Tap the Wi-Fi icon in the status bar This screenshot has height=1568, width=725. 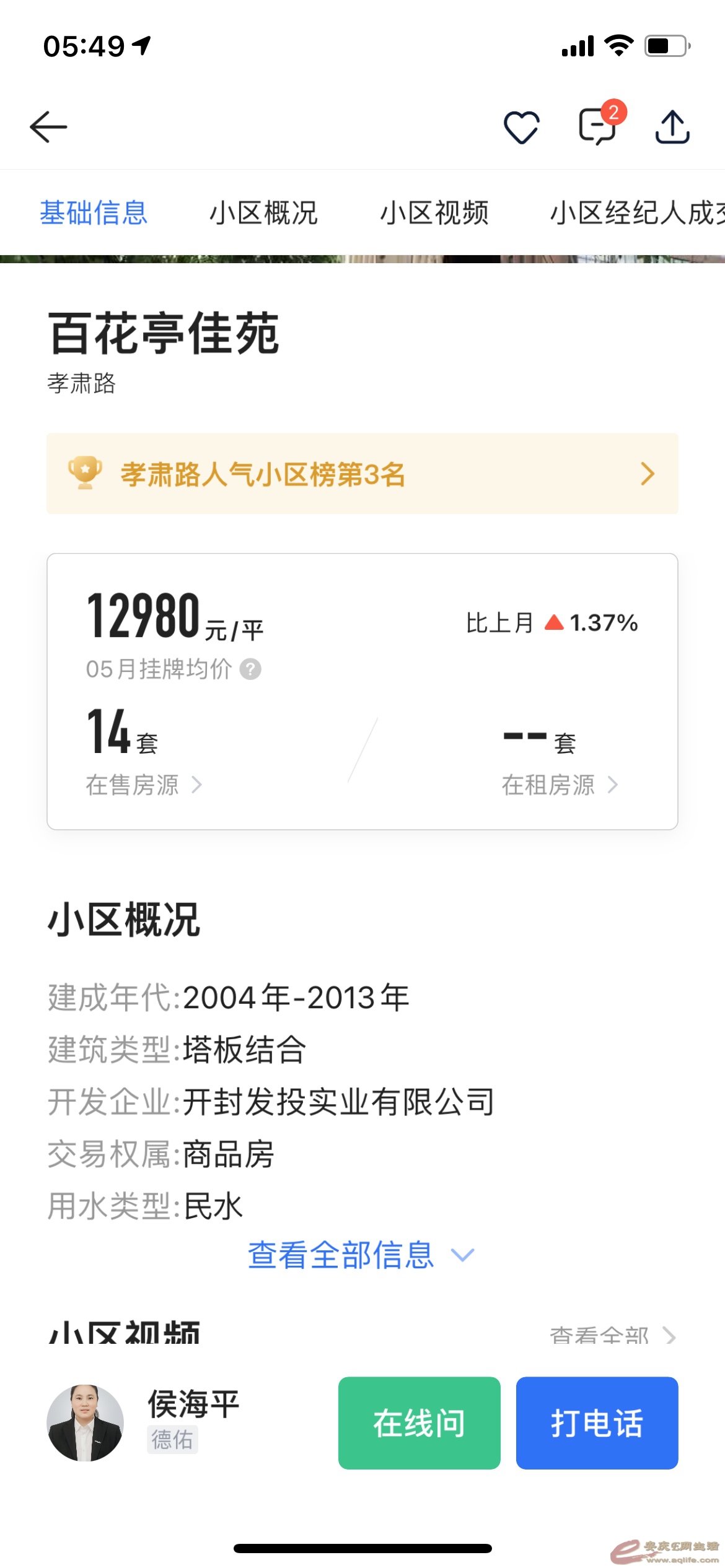[618, 43]
